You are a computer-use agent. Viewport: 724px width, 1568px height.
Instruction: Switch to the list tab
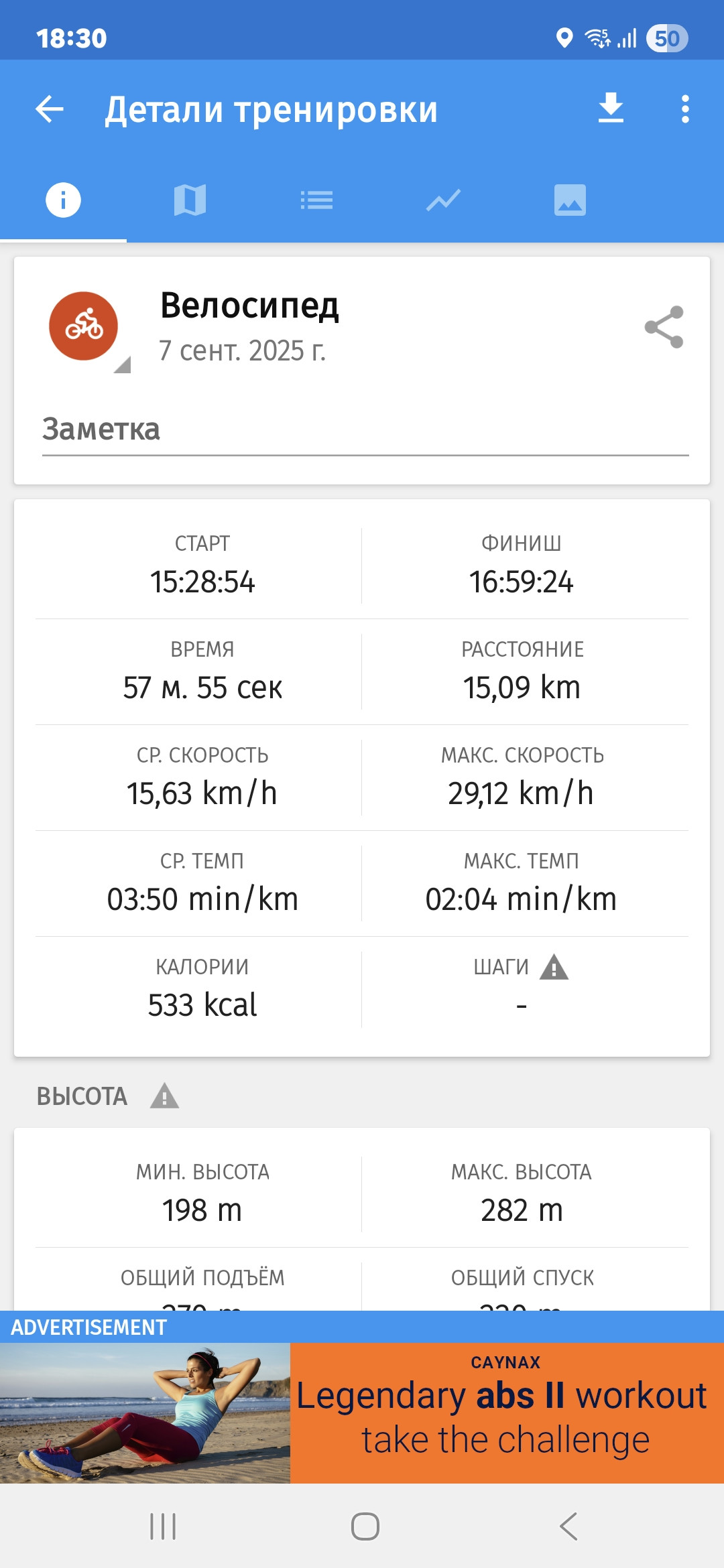pyautogui.click(x=316, y=200)
